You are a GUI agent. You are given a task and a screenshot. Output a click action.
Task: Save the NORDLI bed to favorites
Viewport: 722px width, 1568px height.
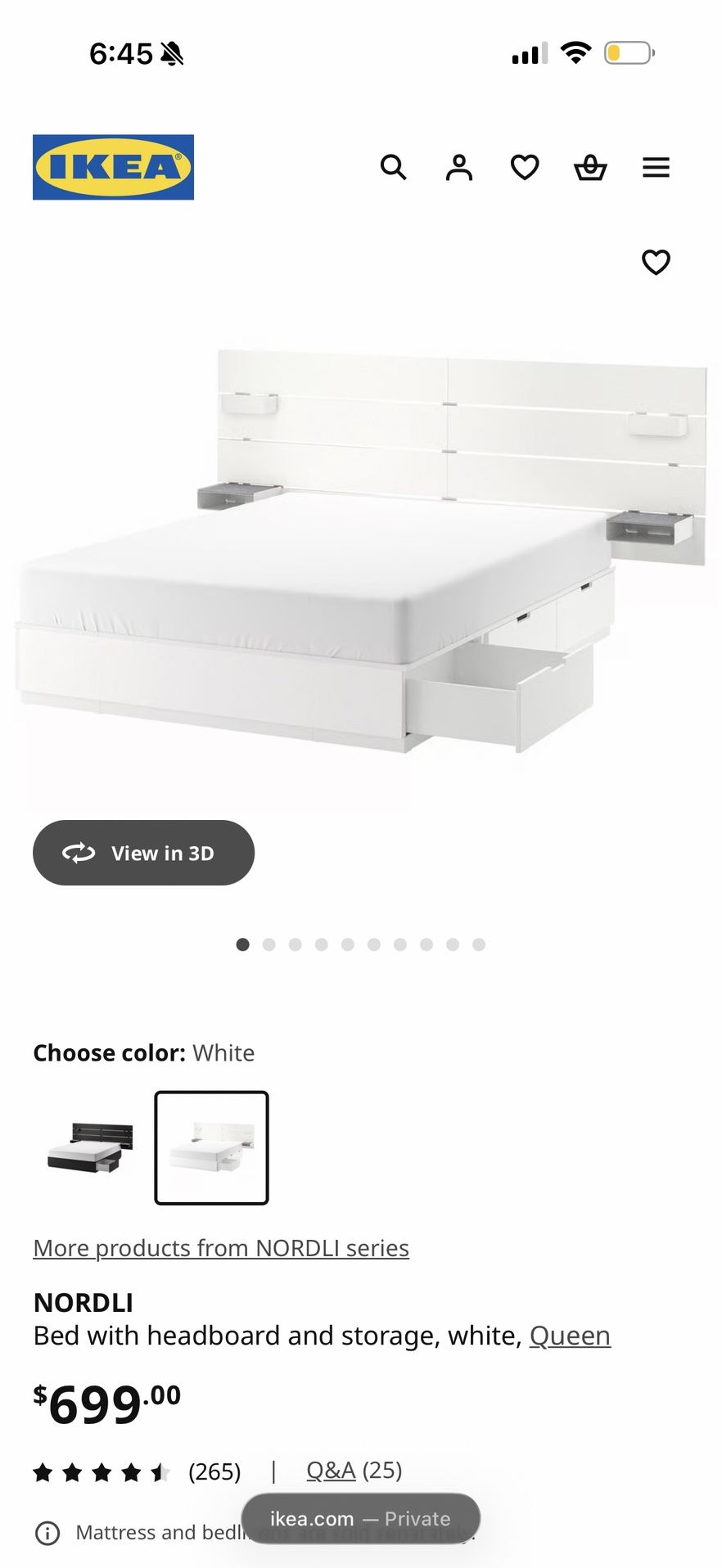pyautogui.click(x=656, y=263)
